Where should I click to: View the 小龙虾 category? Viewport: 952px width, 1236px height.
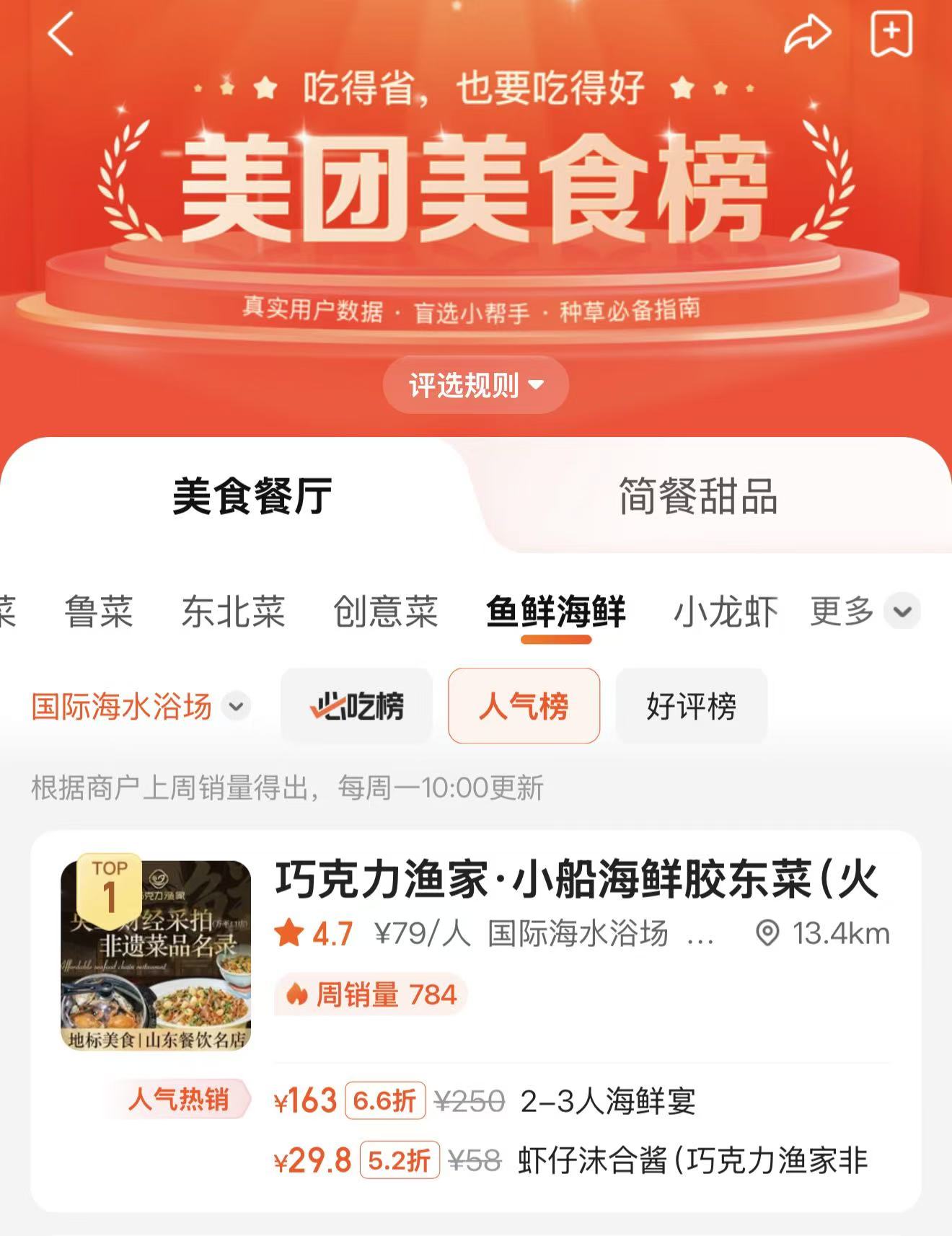[x=726, y=612]
